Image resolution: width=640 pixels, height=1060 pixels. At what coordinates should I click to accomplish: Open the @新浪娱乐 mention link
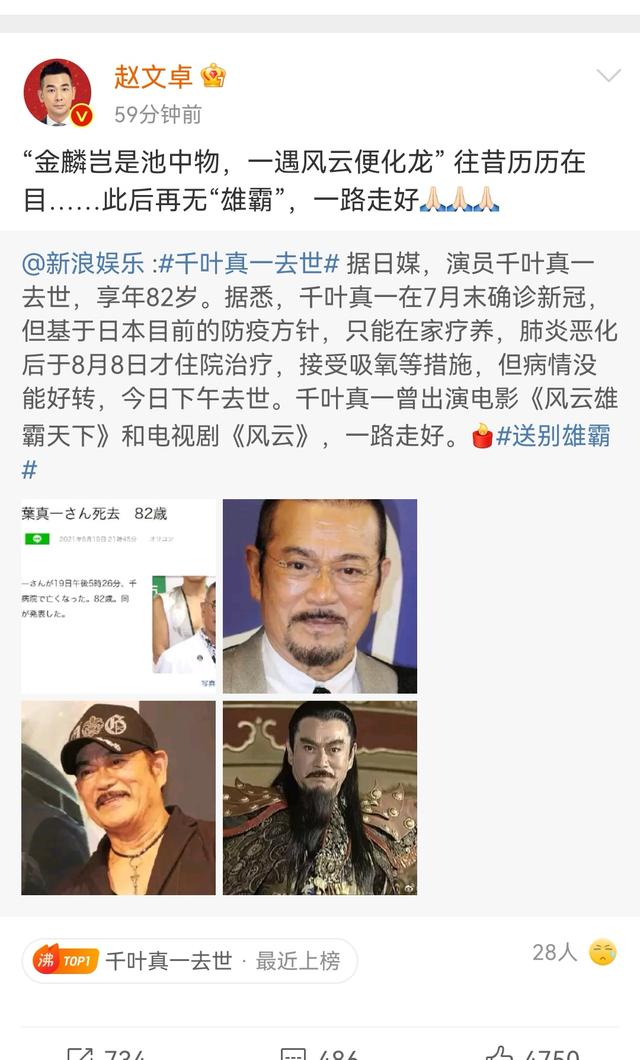click(83, 263)
